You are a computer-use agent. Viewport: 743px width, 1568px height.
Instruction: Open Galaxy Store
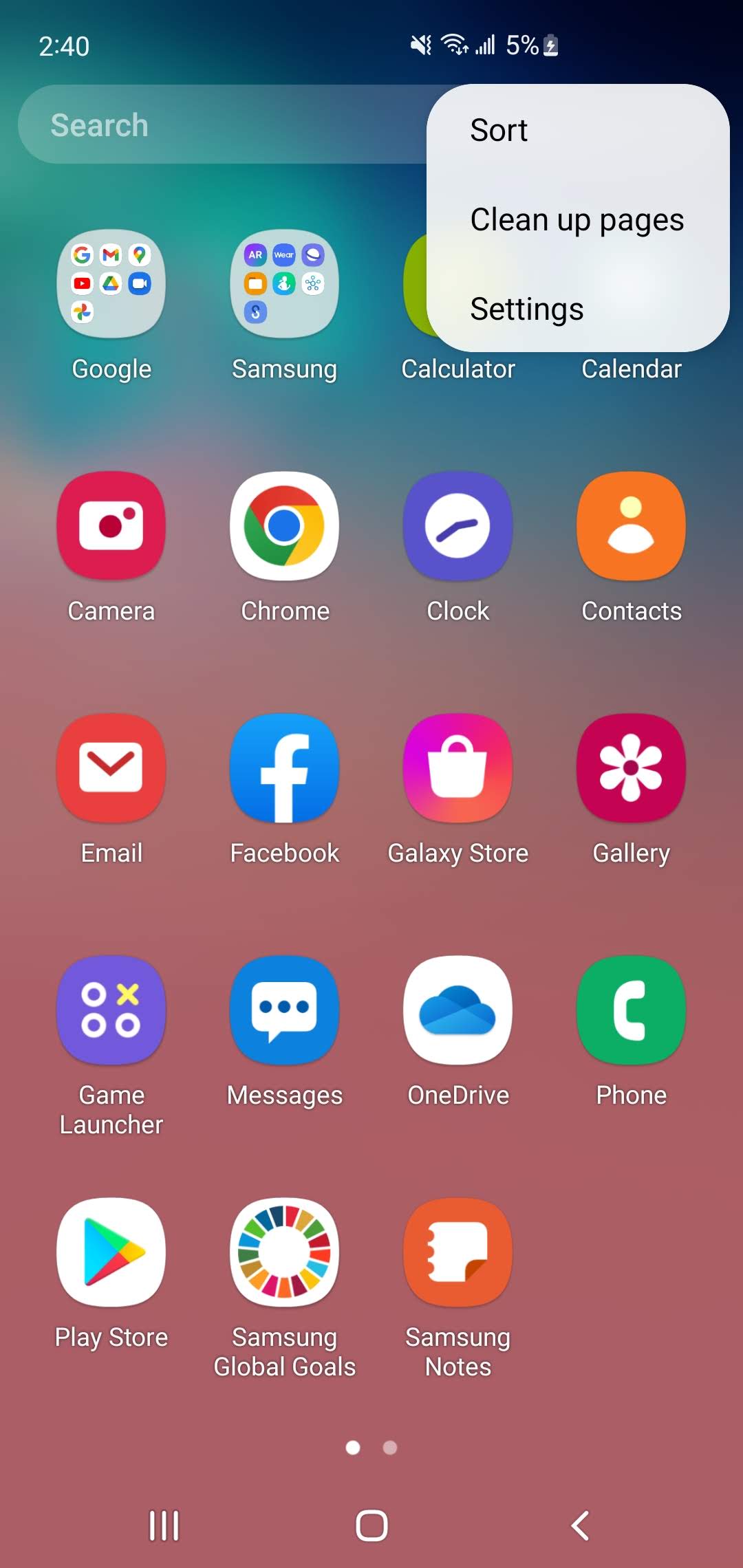point(458,768)
